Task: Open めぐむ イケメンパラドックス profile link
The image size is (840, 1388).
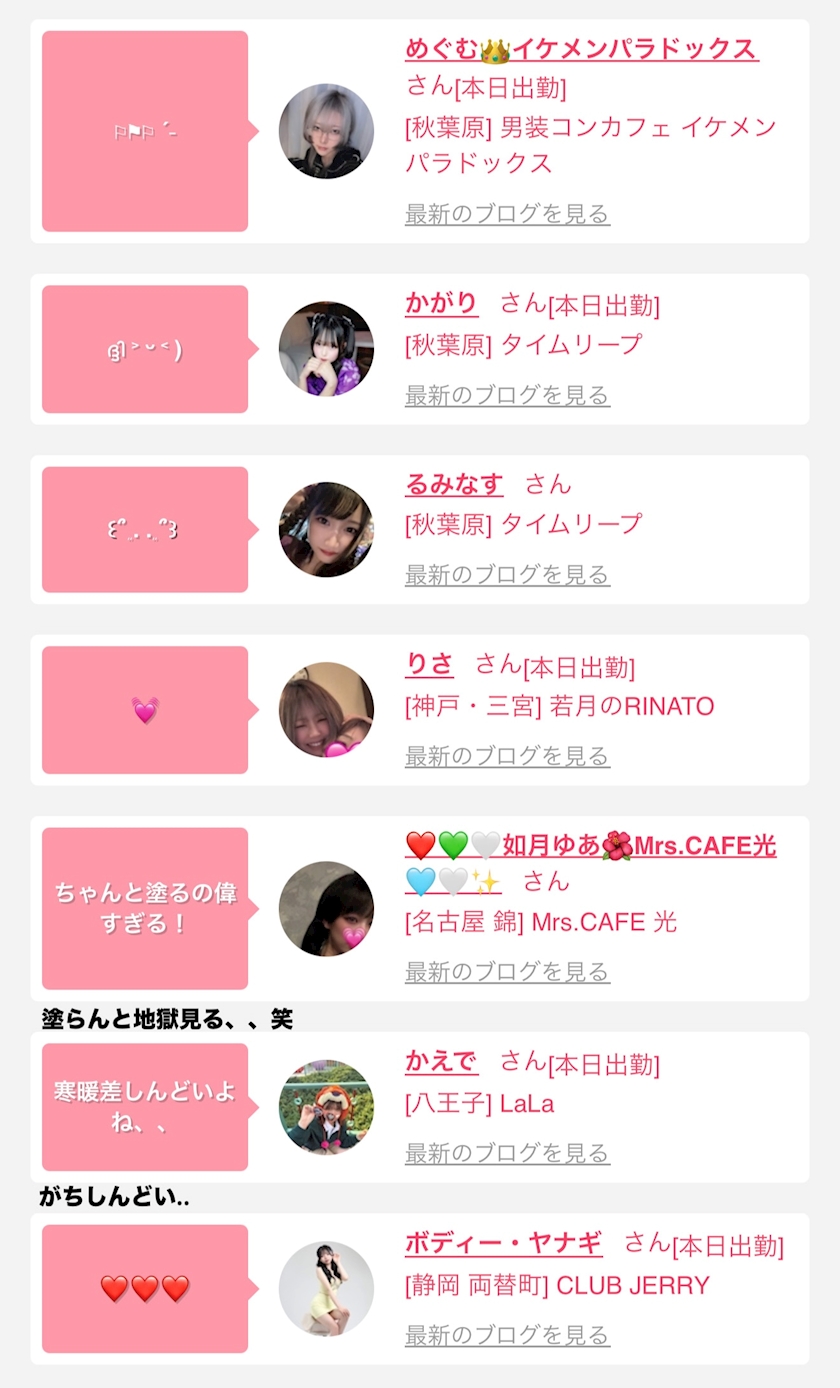Action: (581, 48)
